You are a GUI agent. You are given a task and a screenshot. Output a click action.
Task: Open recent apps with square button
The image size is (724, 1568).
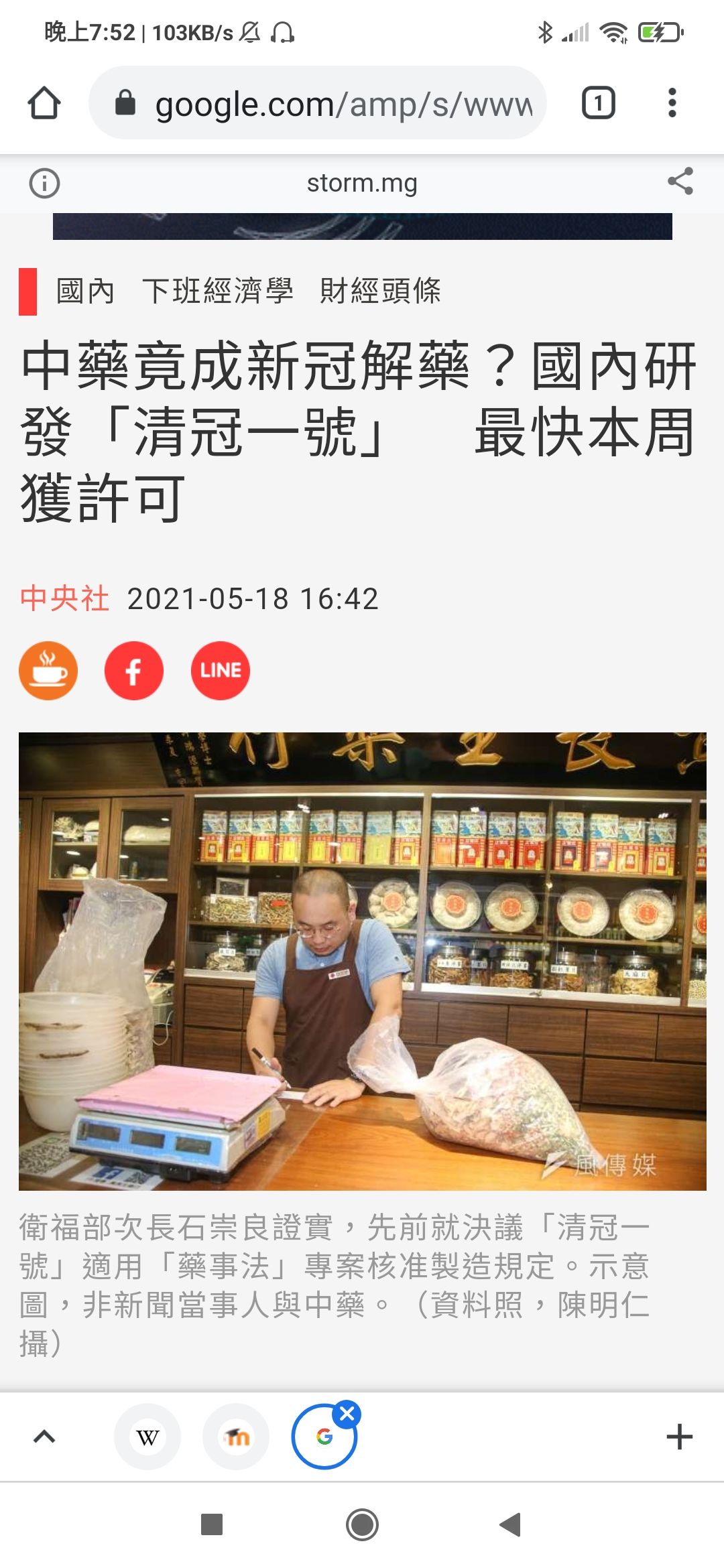pos(212,1524)
